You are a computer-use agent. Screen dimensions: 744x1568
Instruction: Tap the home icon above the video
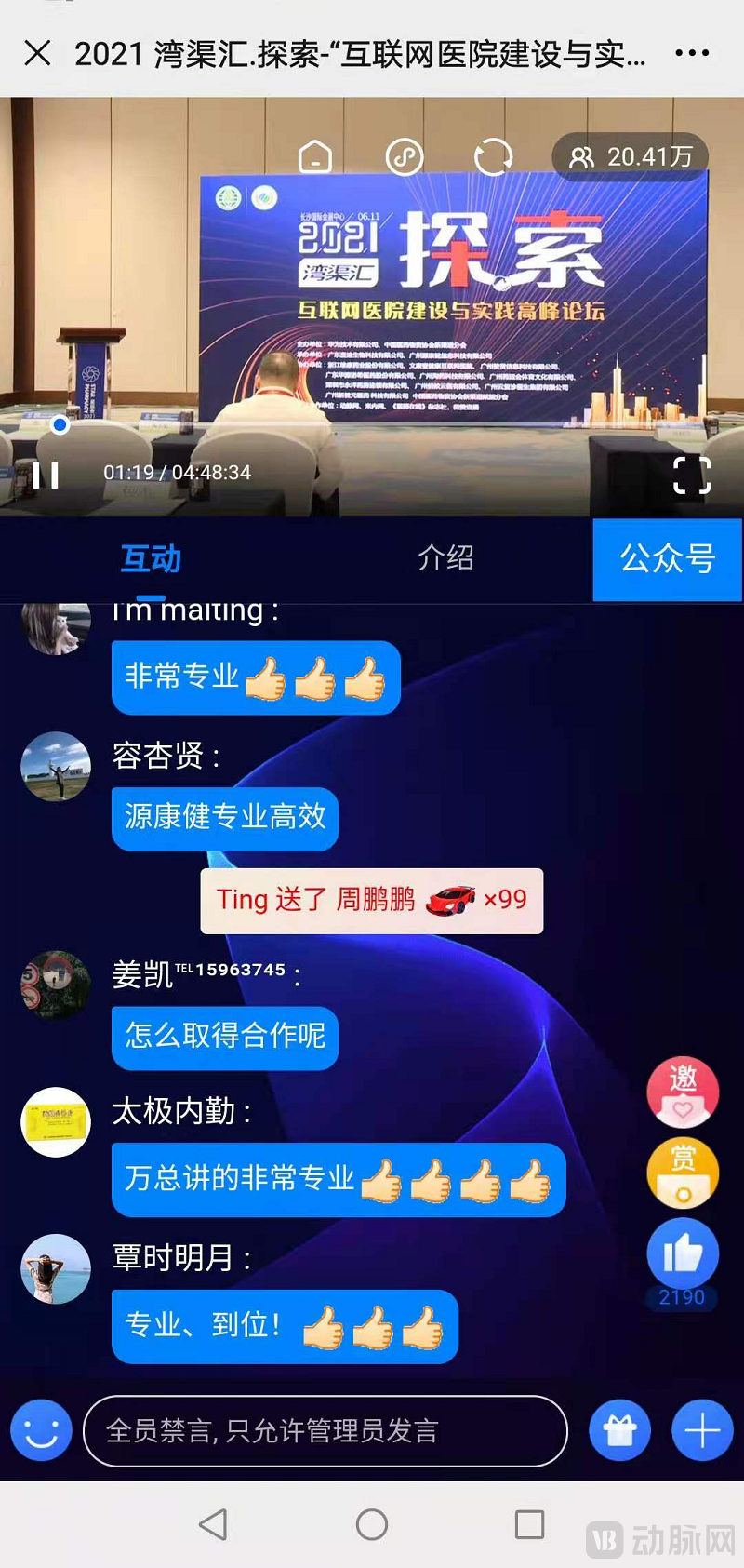(314, 157)
